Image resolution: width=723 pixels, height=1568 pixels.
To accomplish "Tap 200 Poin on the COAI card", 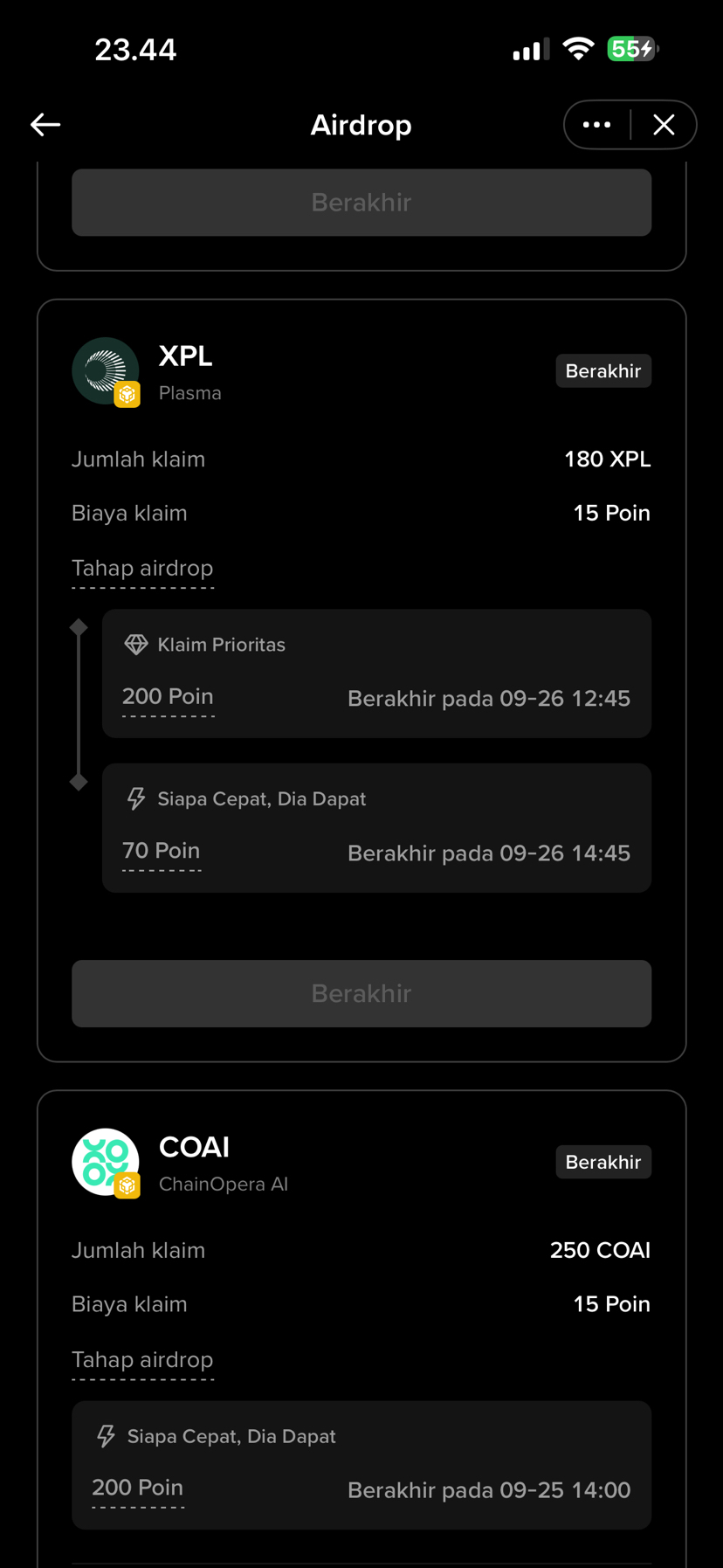I will point(138,1488).
